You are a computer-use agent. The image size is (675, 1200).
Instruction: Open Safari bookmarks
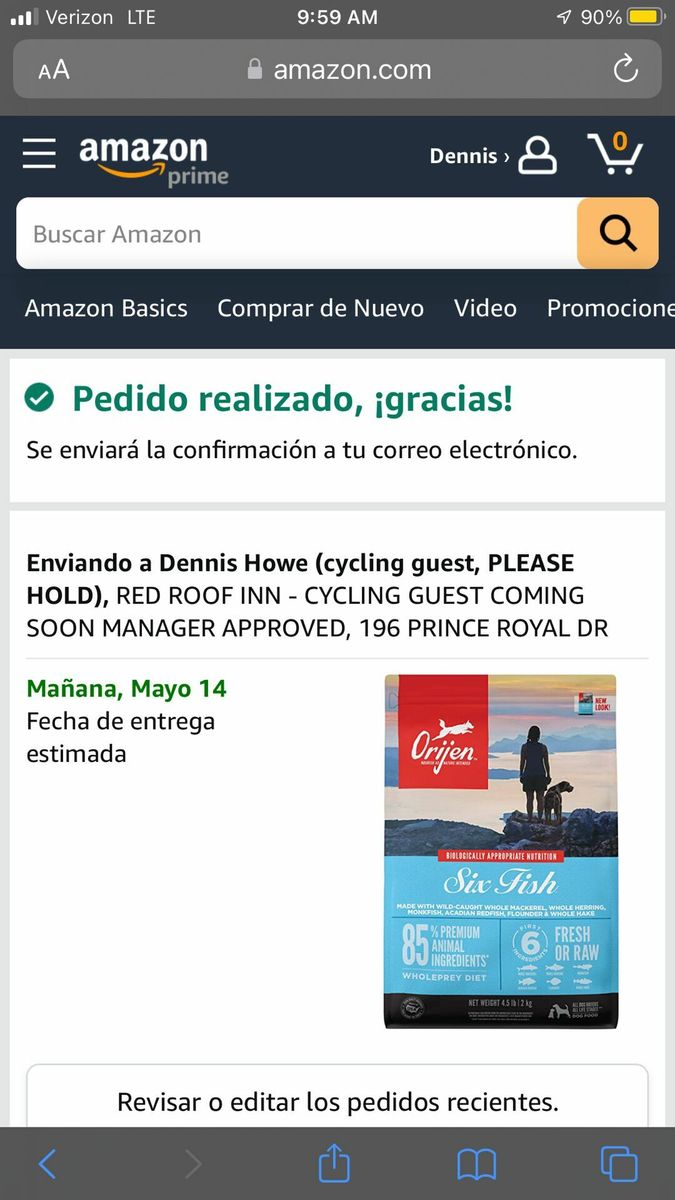pos(477,1164)
